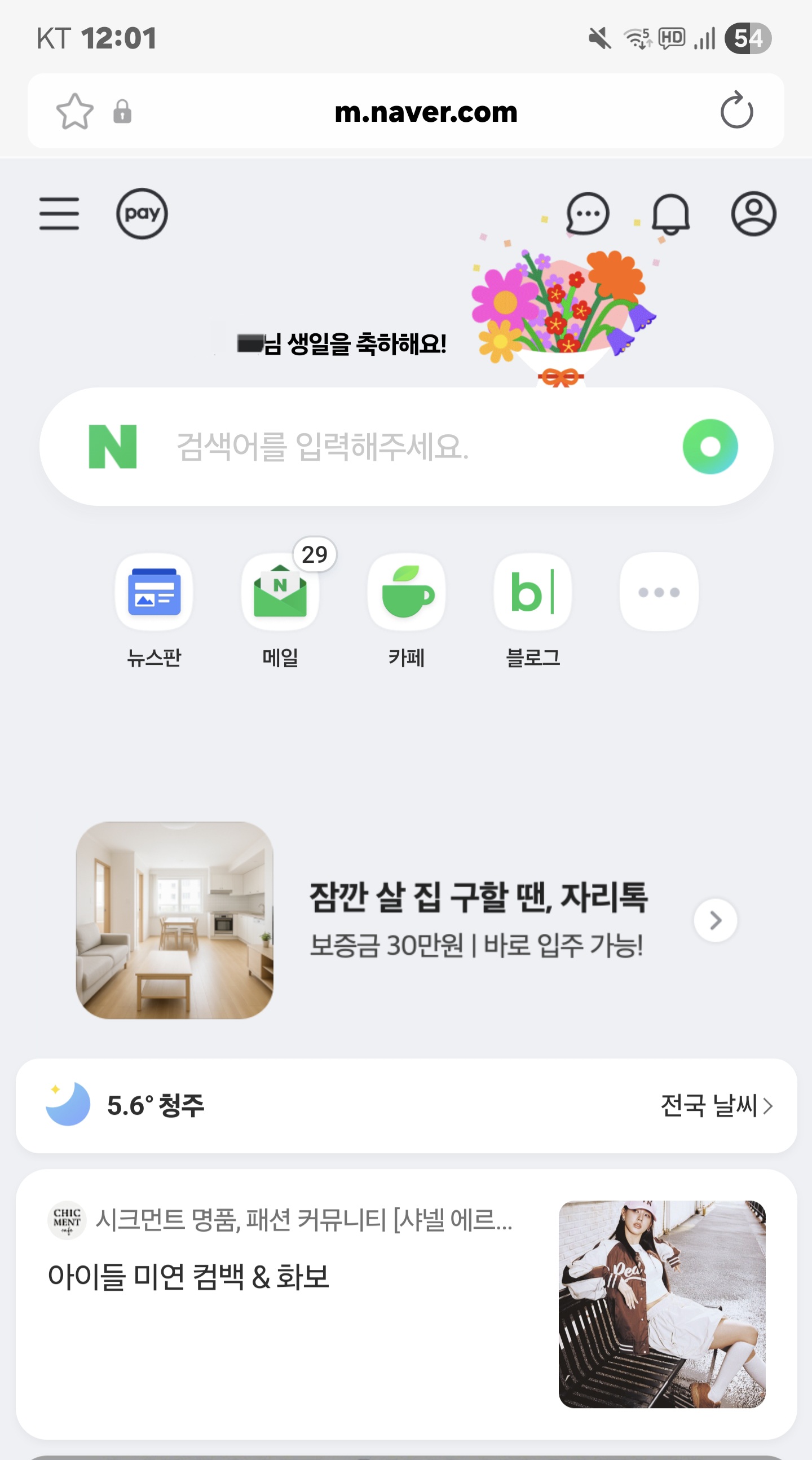The width and height of the screenshot is (812, 1460).
Task: Reload the page
Action: [736, 110]
